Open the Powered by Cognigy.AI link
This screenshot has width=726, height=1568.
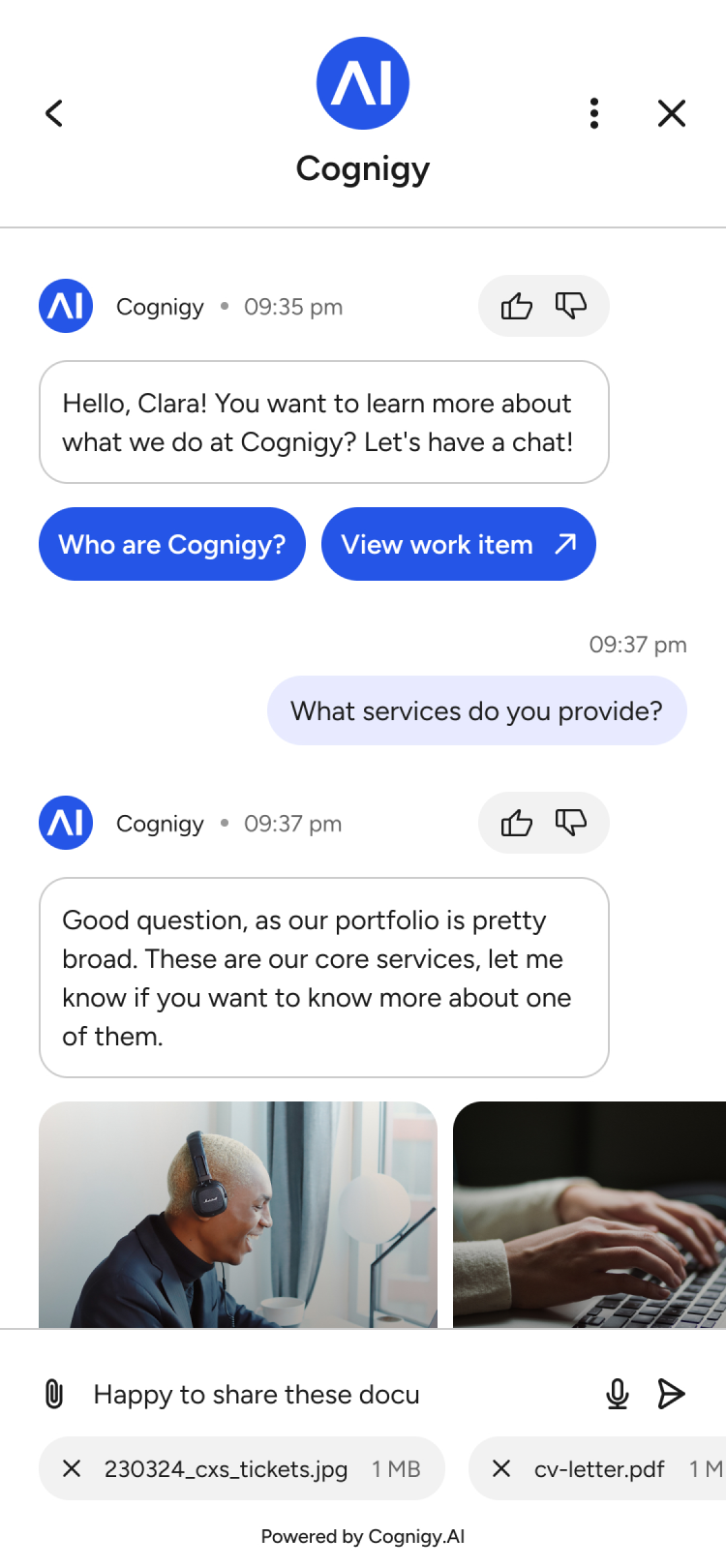363,1536
